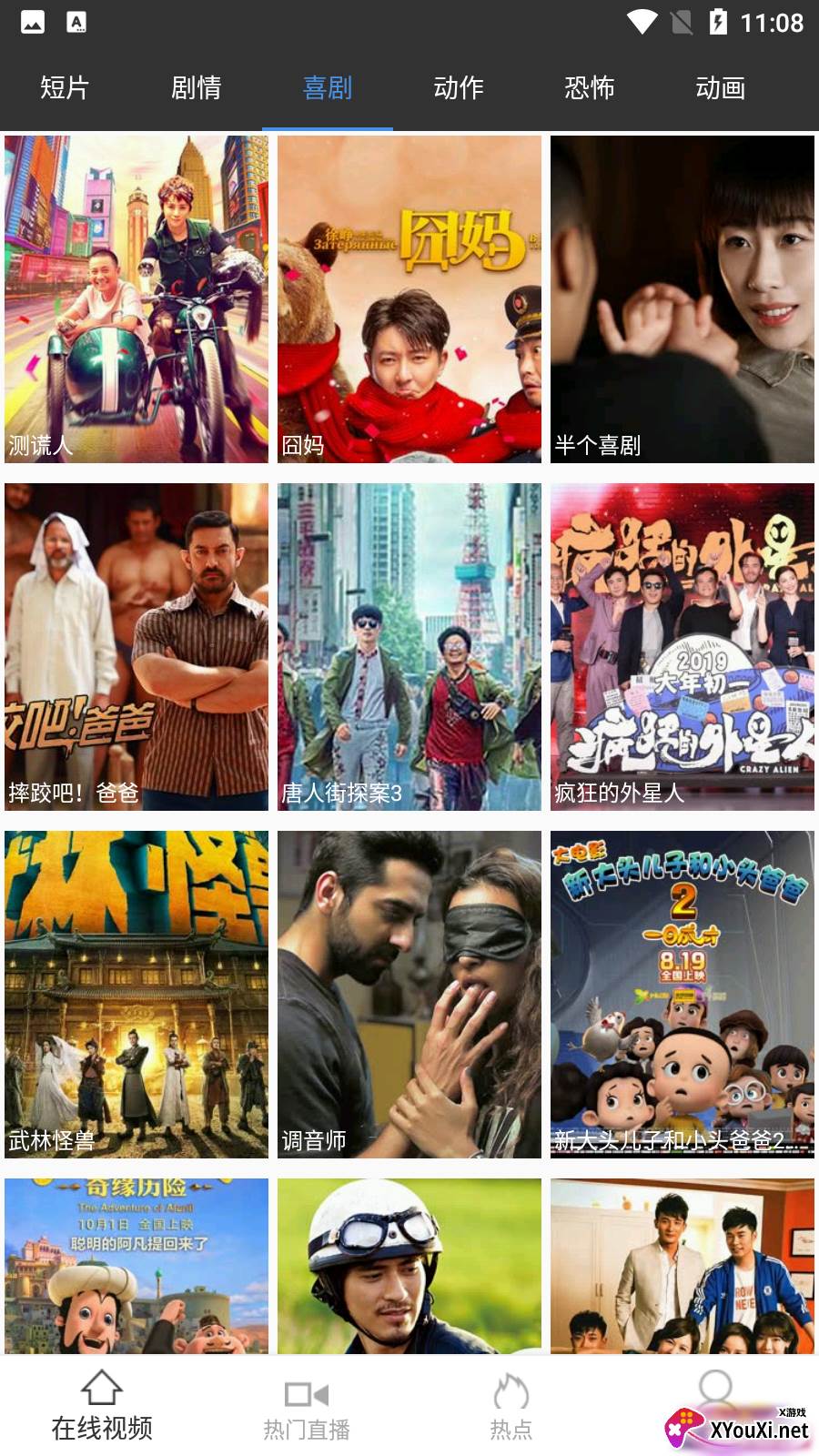Switch to 热门直播 in the bottom bar
The width and height of the screenshot is (819, 1456).
(307, 1408)
